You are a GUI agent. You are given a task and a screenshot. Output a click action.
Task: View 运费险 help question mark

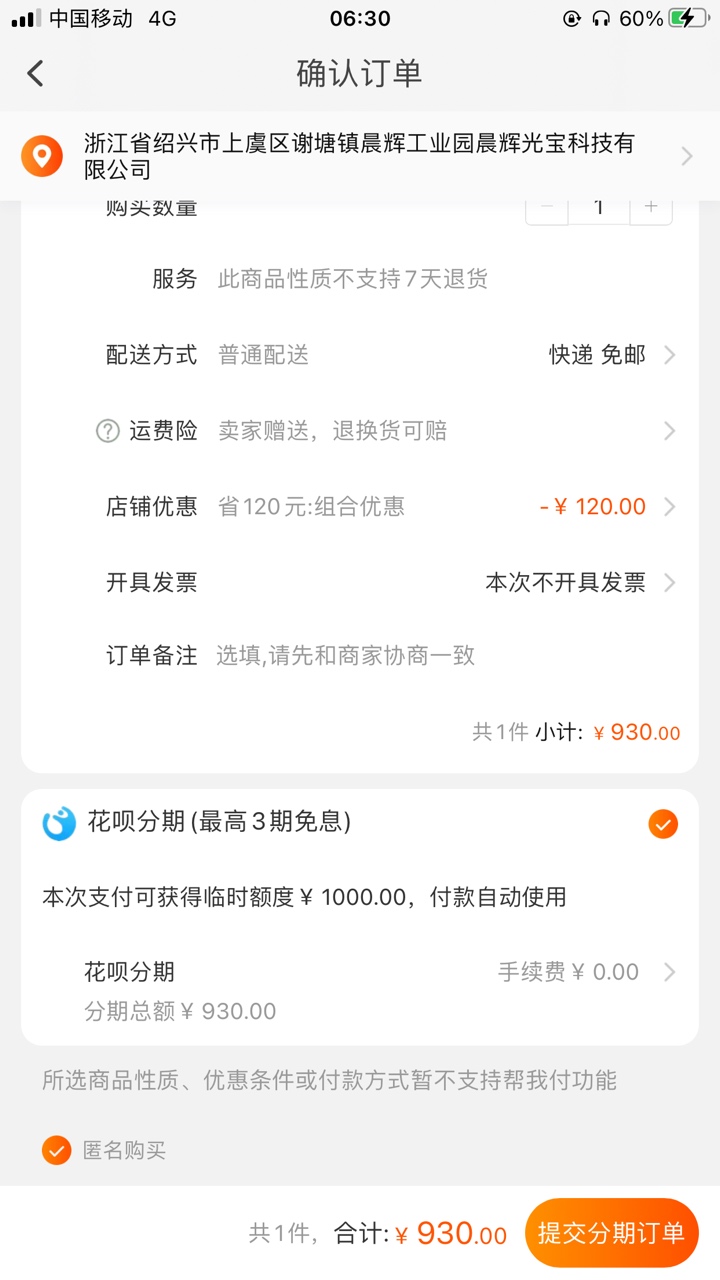(107, 431)
